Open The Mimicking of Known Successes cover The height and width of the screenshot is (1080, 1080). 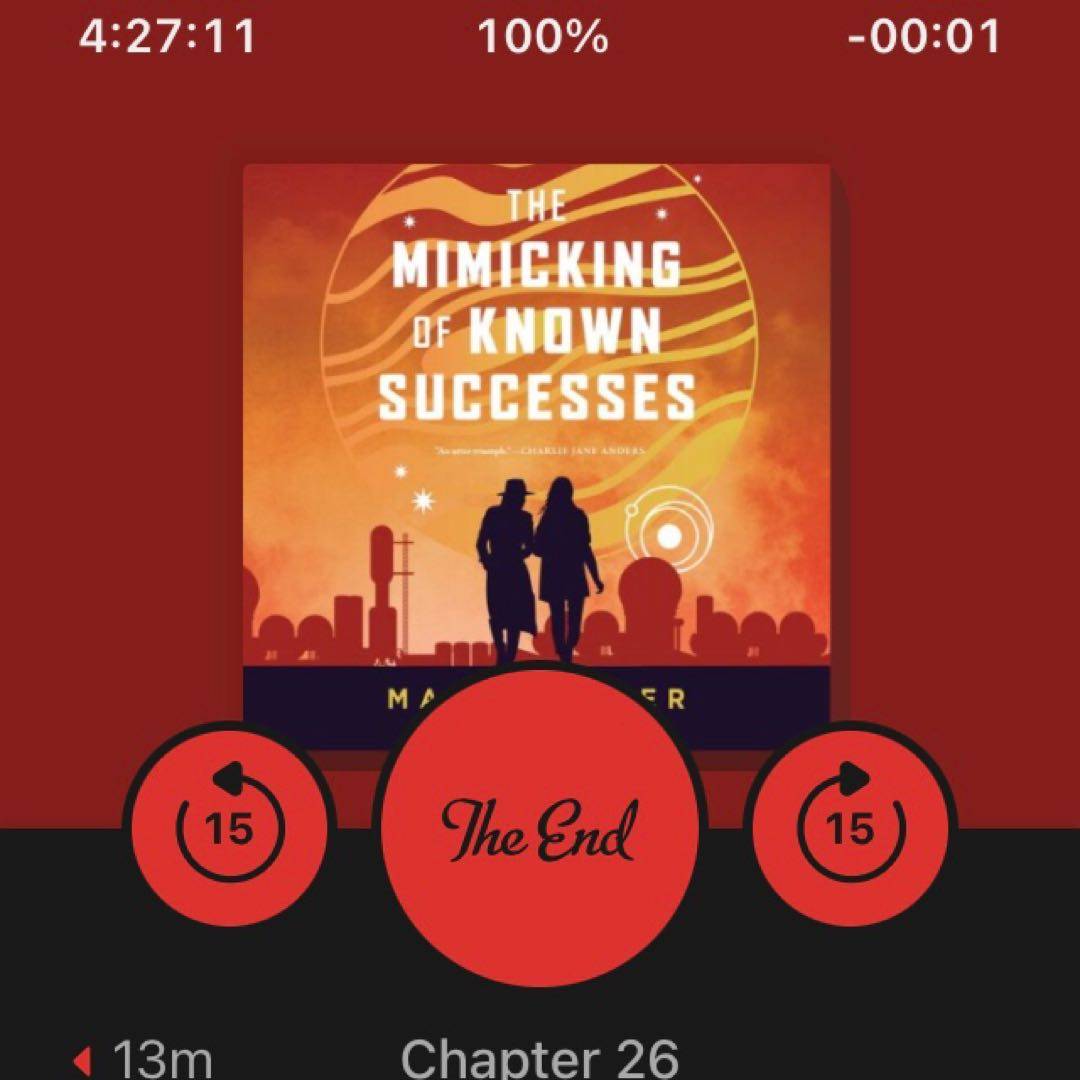pos(537,400)
